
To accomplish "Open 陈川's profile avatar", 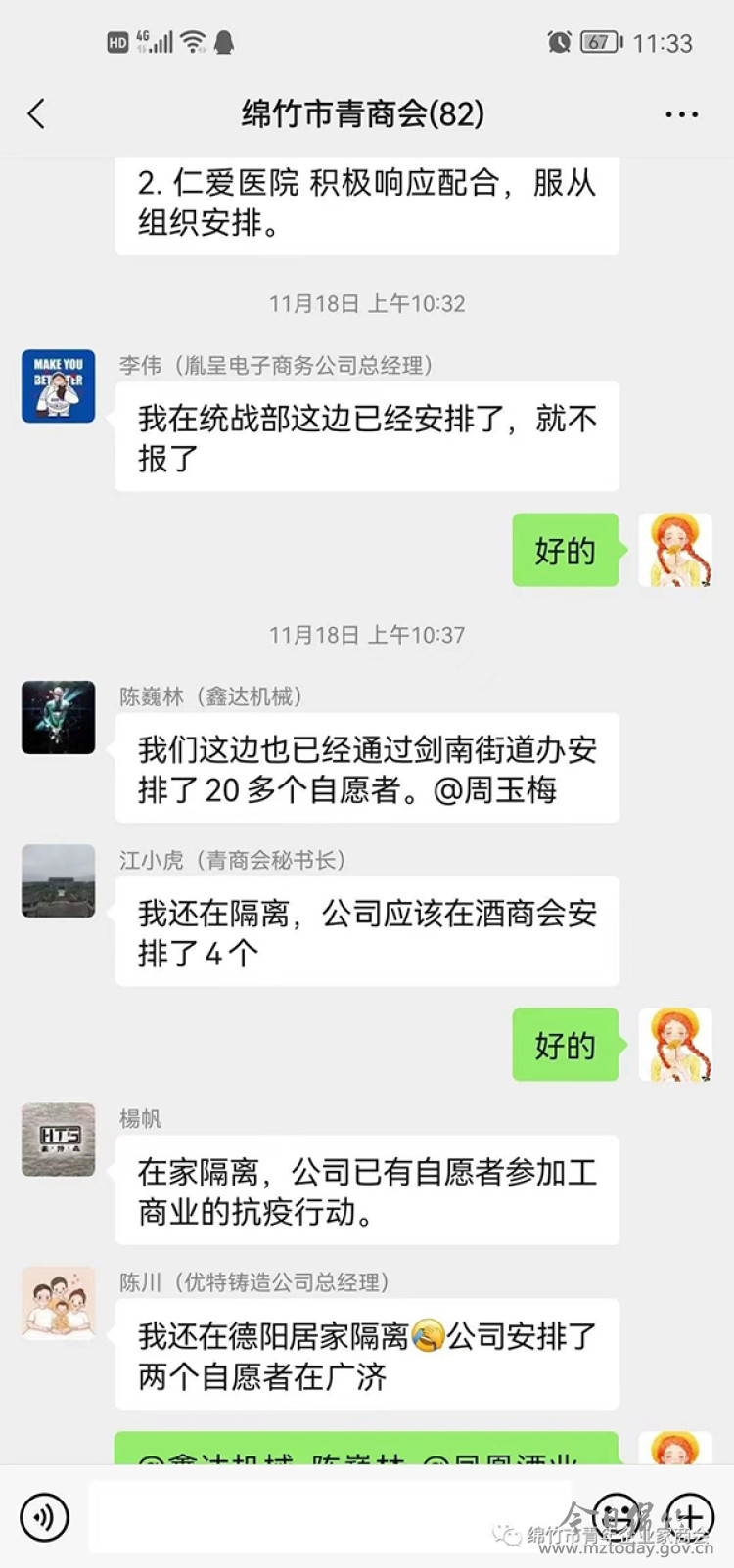I will coord(59,1303).
